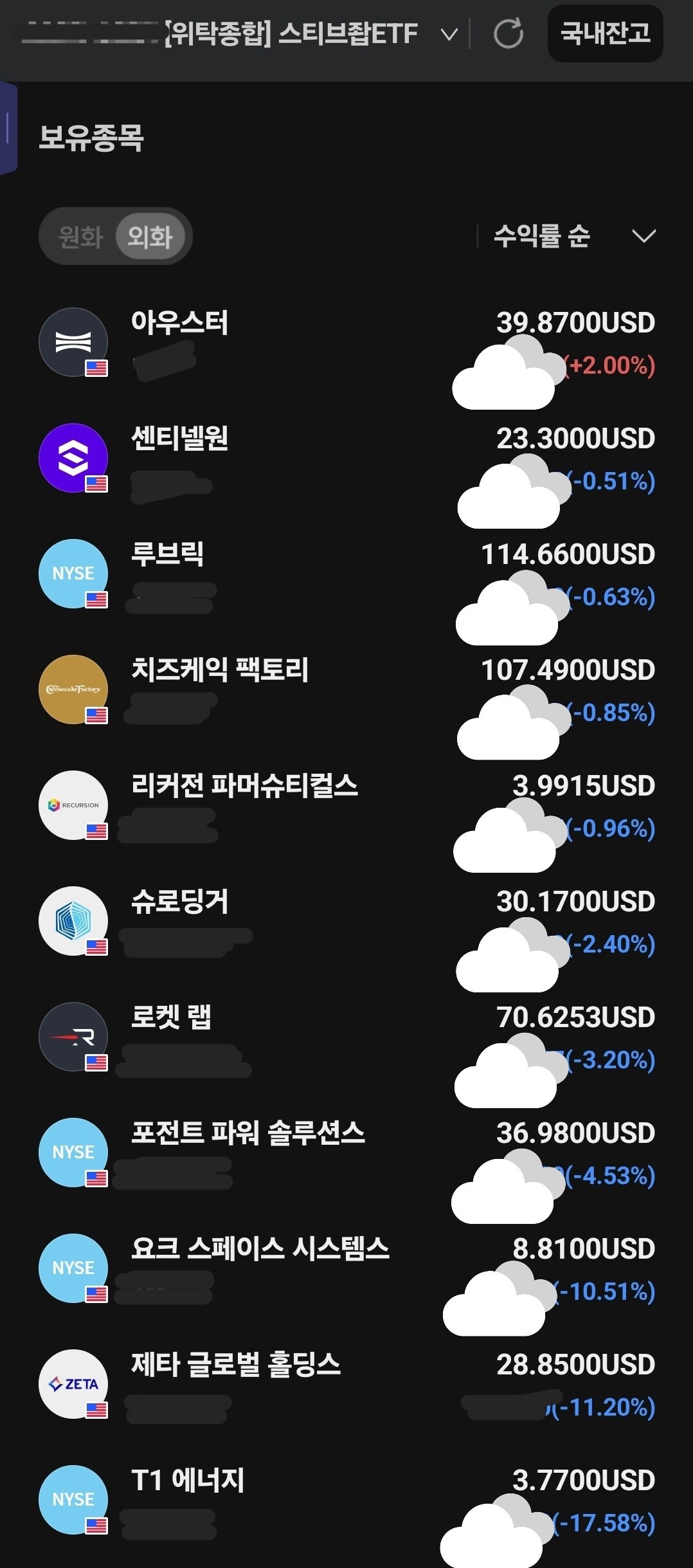
Task: Open the 슈로딩거 holding
Action: pos(346,922)
